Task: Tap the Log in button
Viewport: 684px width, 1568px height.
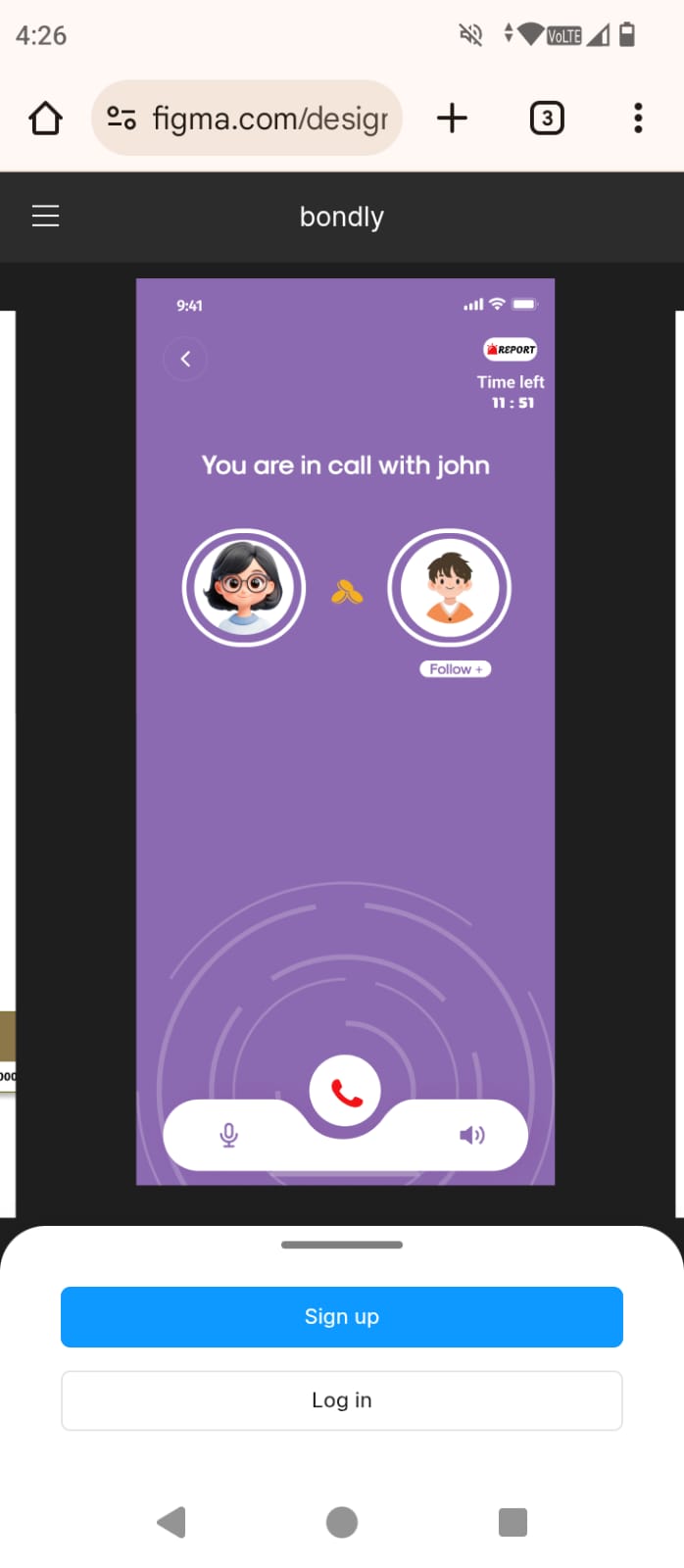Action: click(x=341, y=1400)
